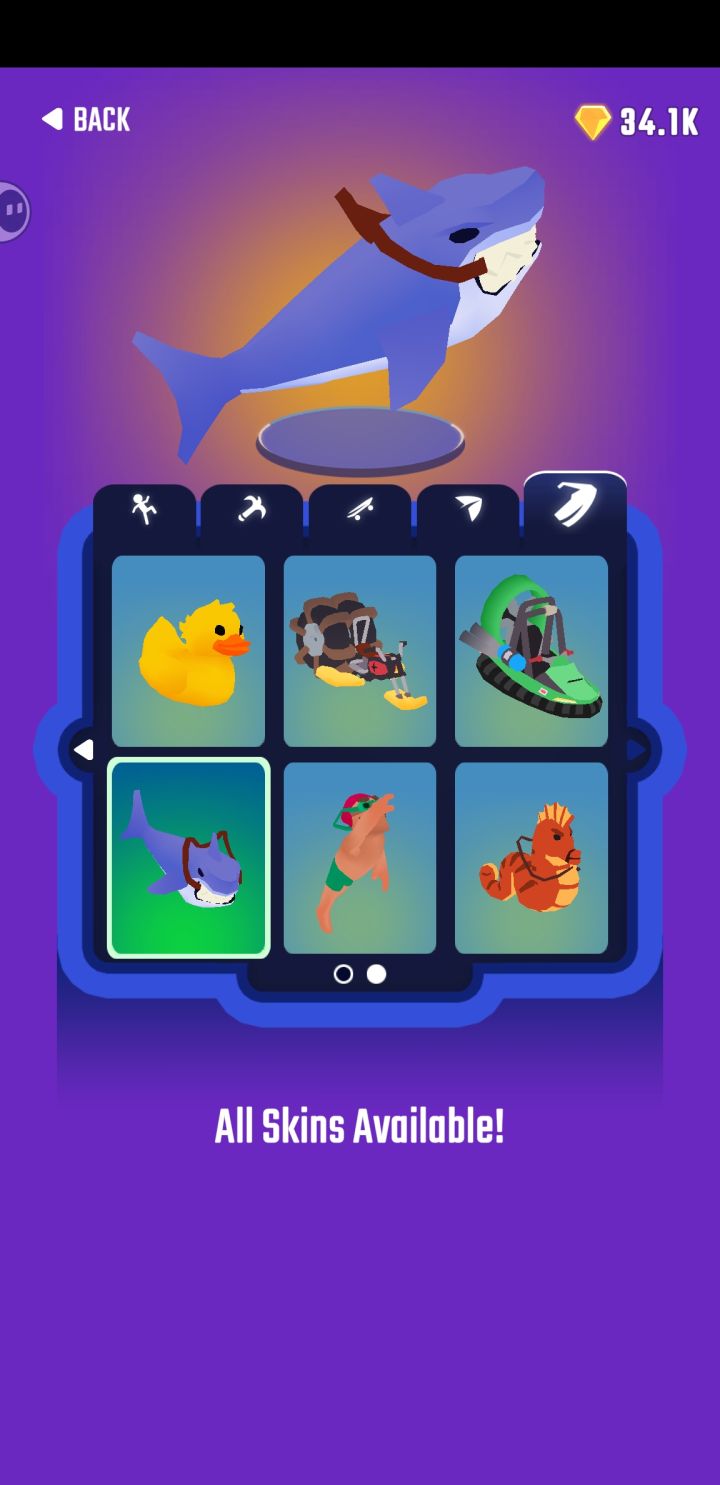Screen dimensions: 720x1485
Task: Select the pickaxe tools tab icon
Action: tap(250, 508)
